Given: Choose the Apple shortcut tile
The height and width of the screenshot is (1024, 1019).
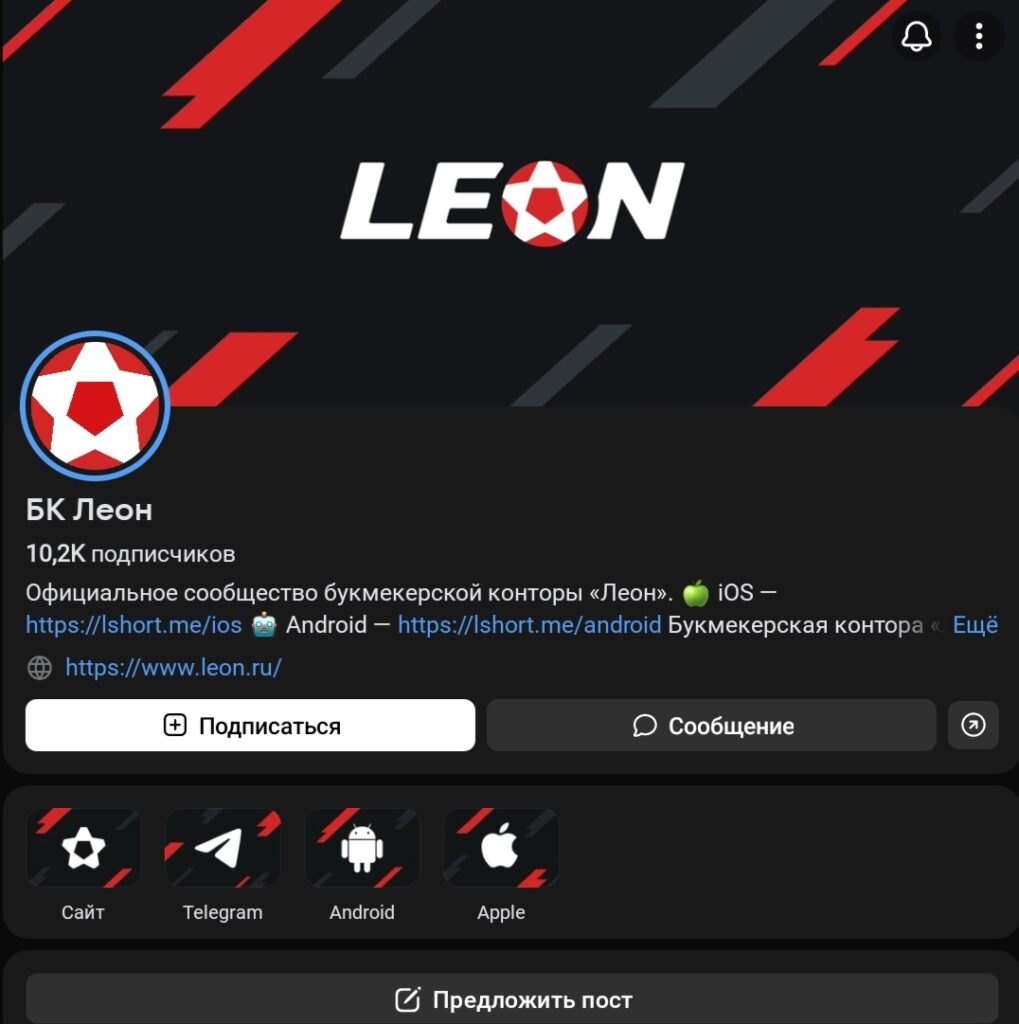Looking at the screenshot, I should 501,849.
